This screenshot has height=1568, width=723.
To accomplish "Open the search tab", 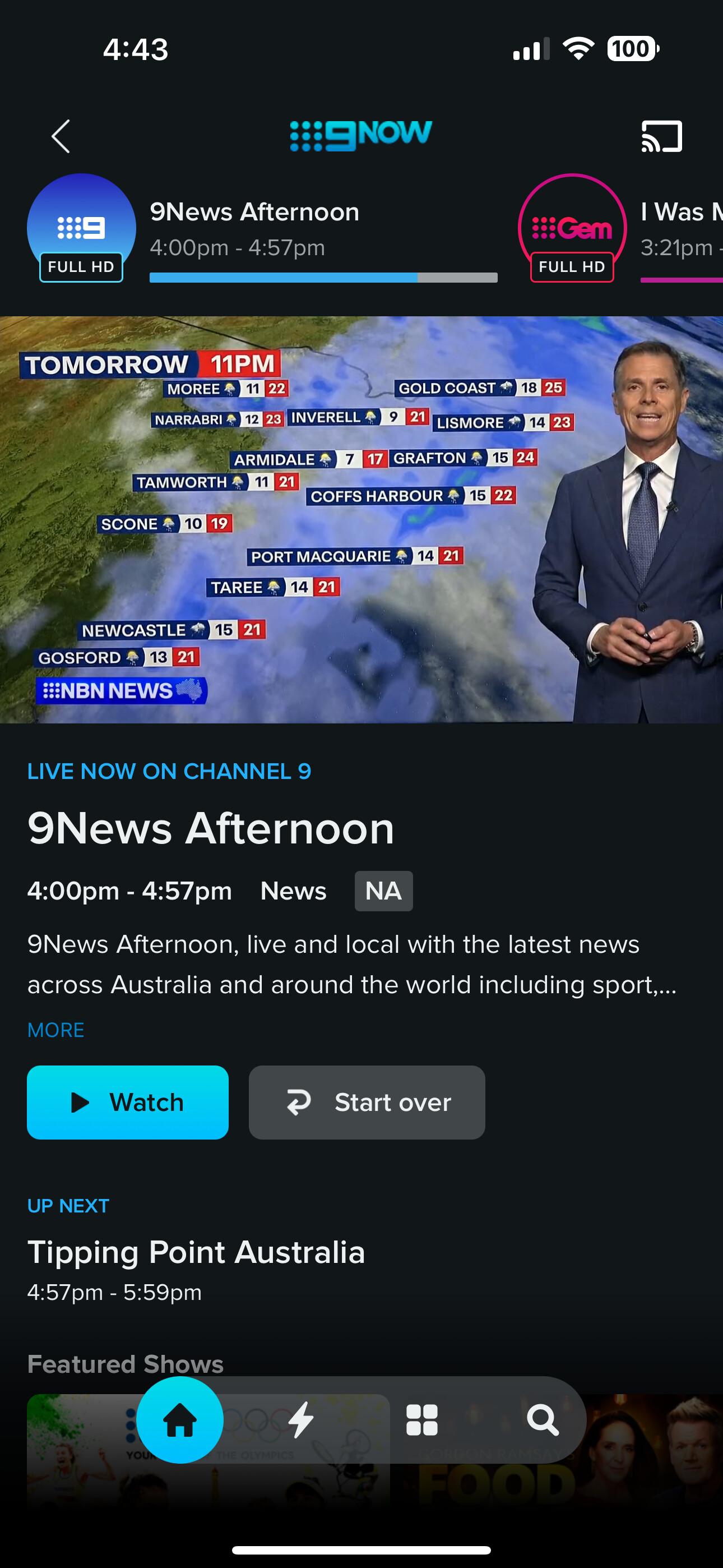I will (543, 1420).
